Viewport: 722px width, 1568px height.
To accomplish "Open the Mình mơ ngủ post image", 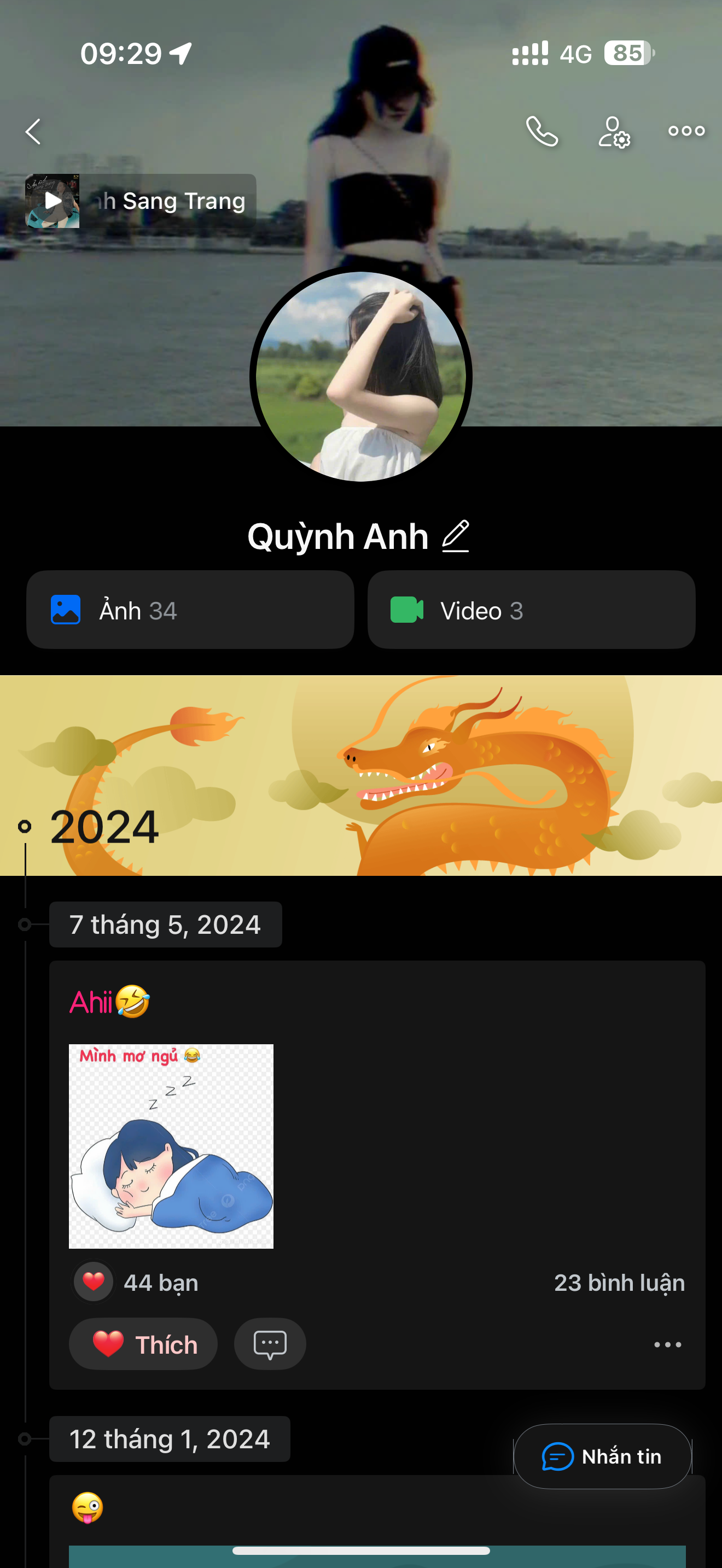I will (171, 1146).
